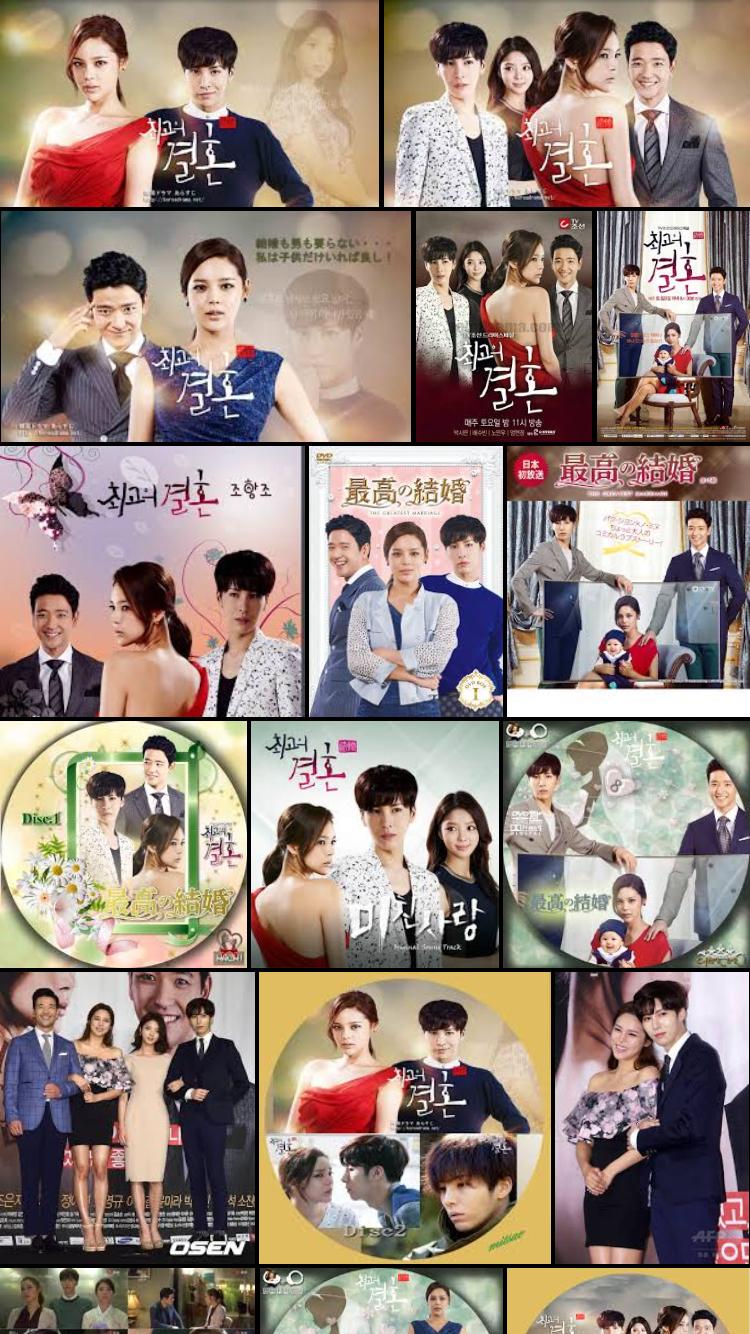The width and height of the screenshot is (750, 1334).
Task: Open the pink butterfly poster with three cast members
Action: (x=151, y=582)
